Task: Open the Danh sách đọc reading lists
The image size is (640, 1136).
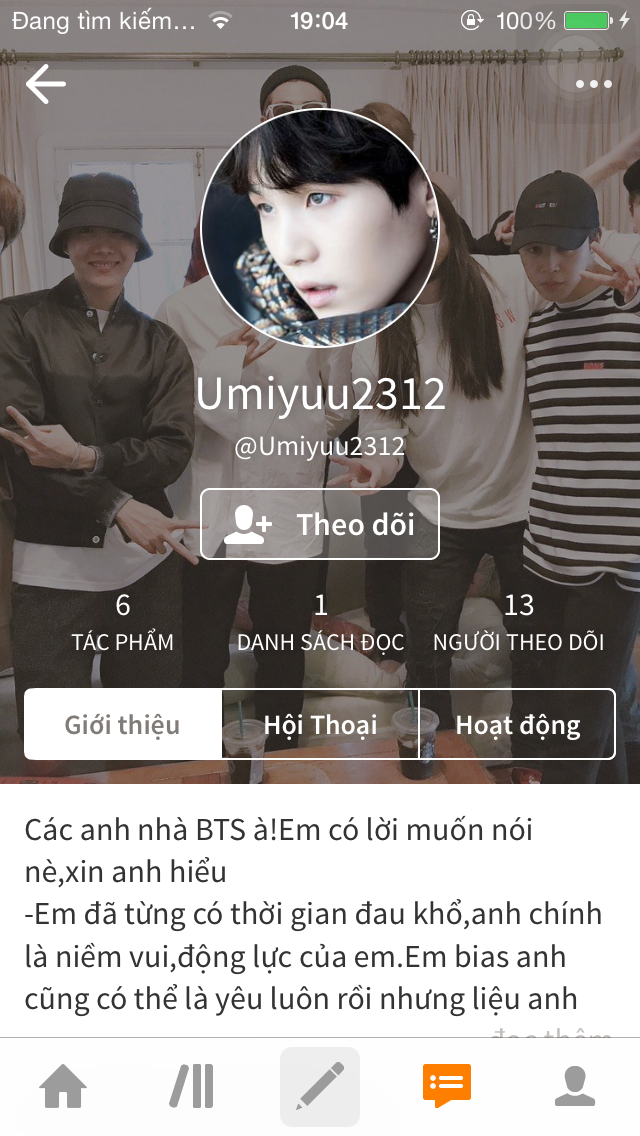Action: [x=320, y=622]
